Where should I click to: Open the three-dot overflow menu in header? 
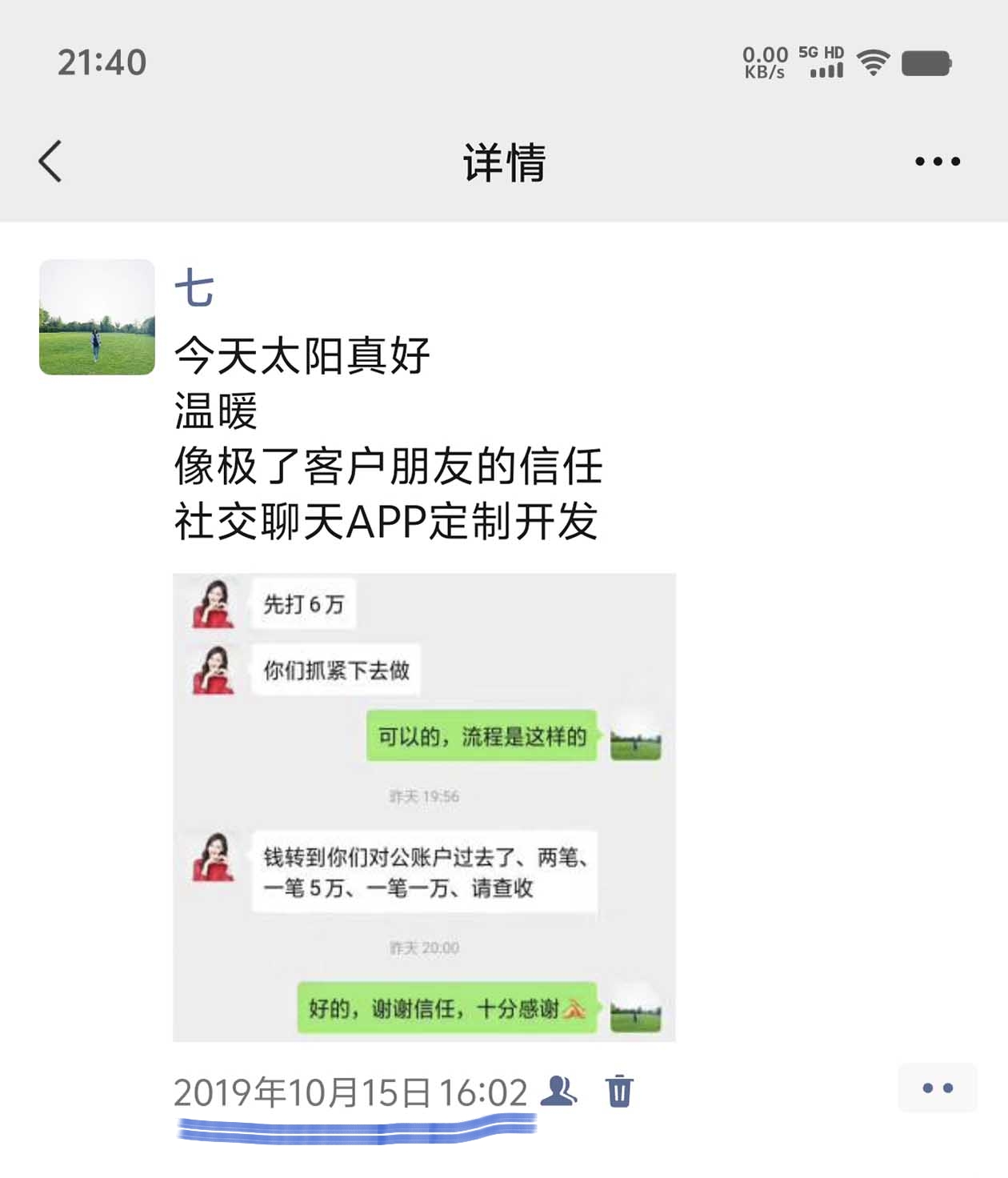coord(937,162)
